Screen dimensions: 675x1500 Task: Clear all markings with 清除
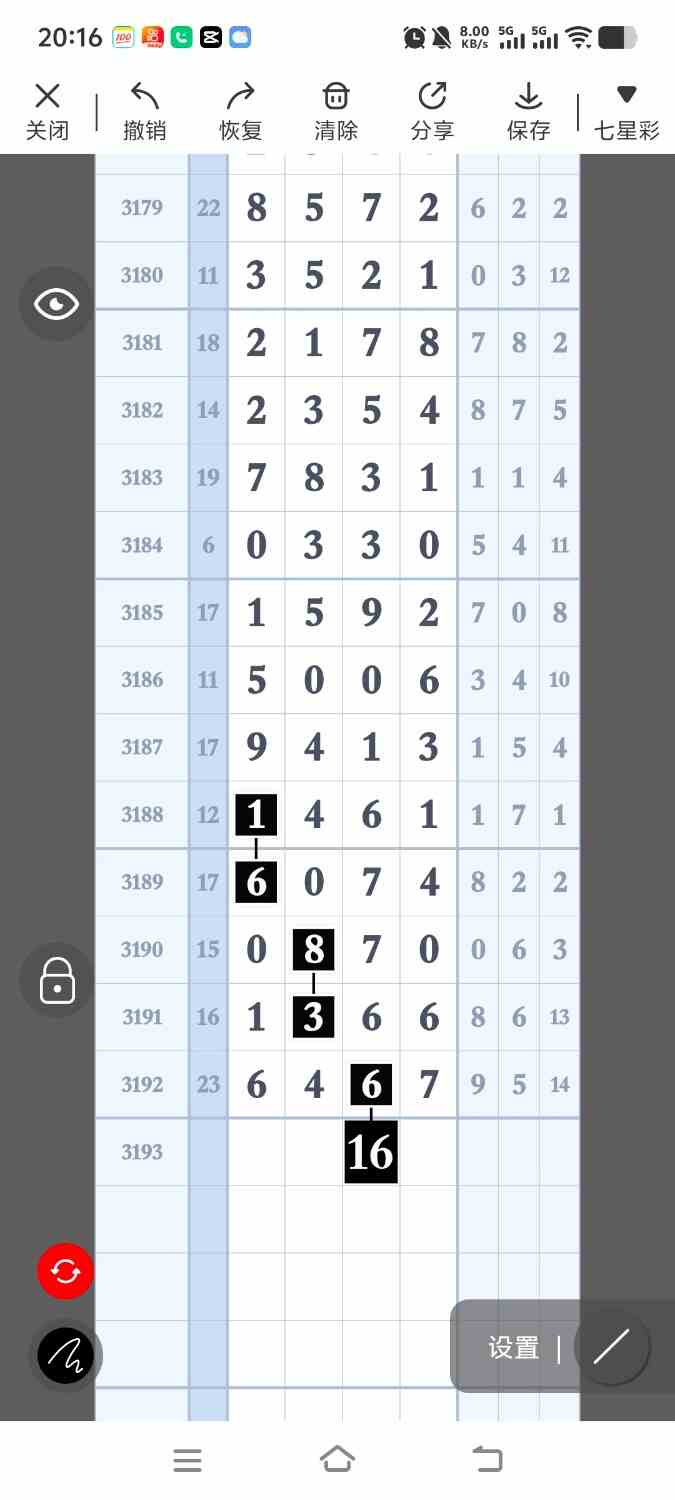pos(336,111)
